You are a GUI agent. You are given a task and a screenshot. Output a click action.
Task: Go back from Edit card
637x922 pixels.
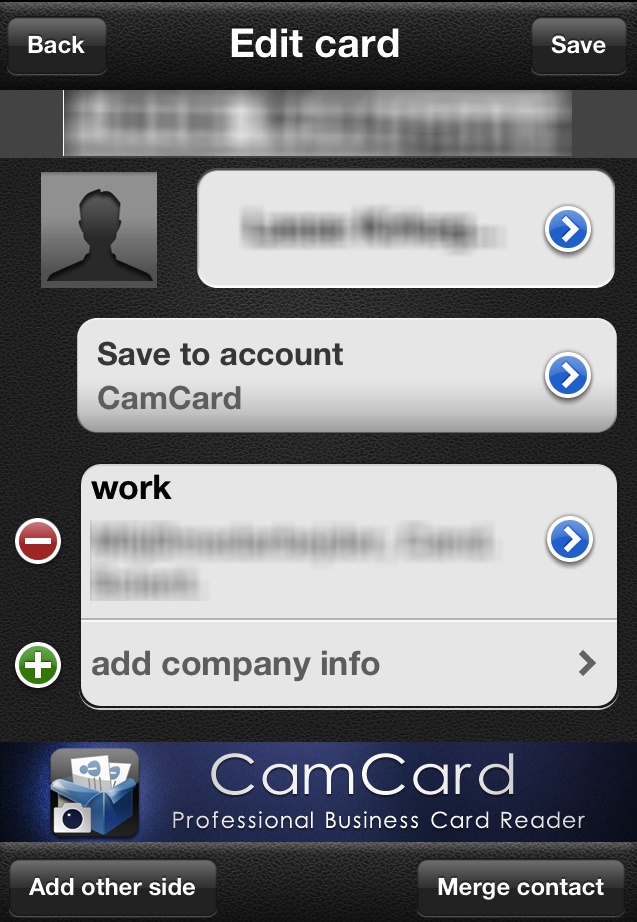56,45
